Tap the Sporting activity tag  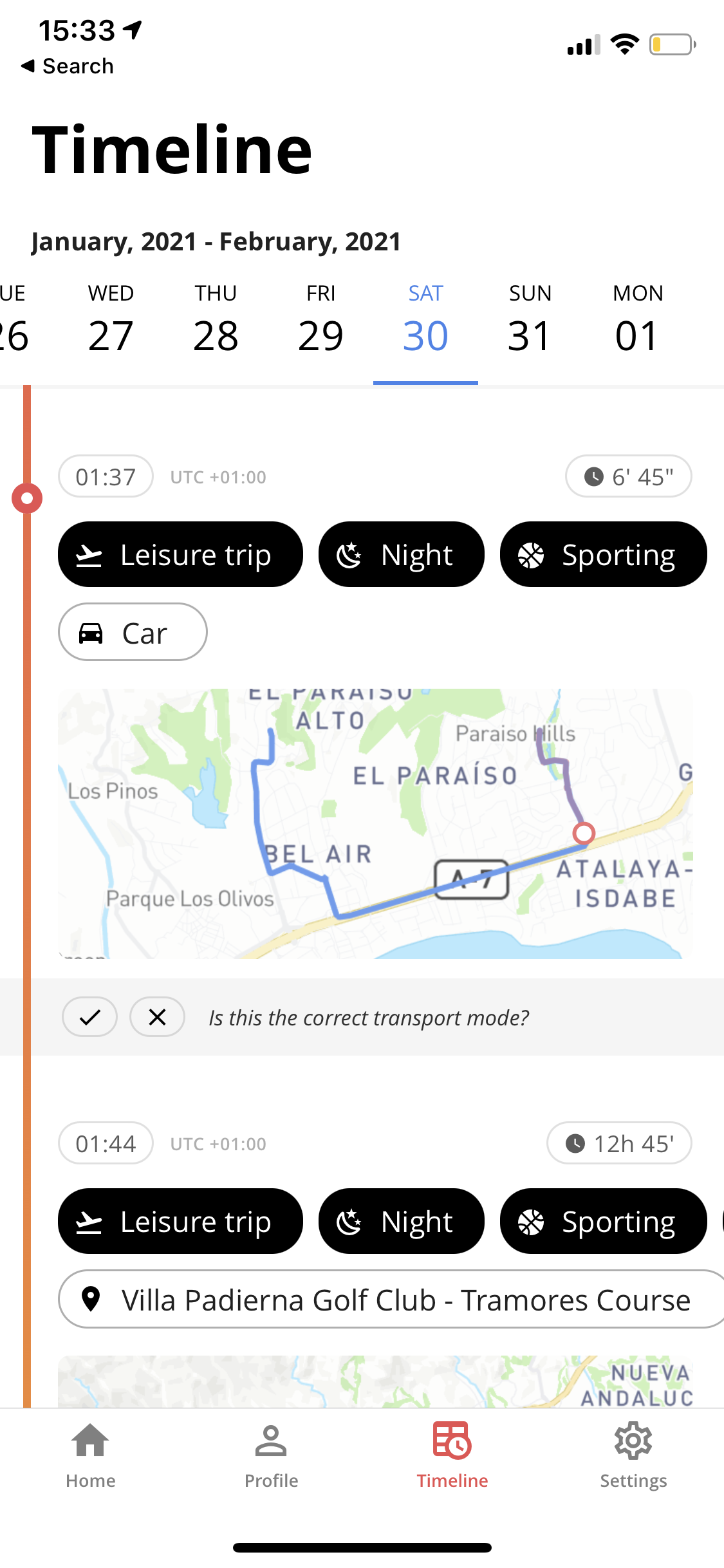602,554
